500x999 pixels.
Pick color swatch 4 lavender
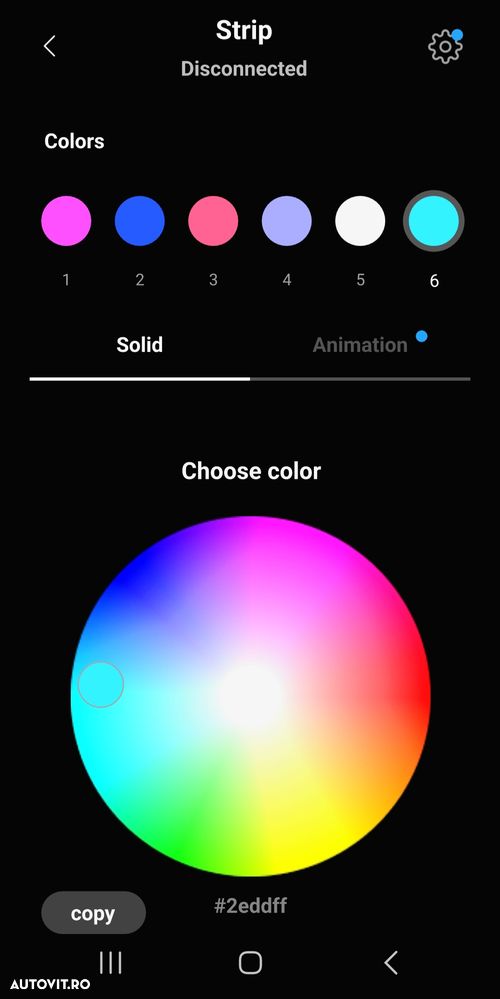pyautogui.click(x=287, y=220)
